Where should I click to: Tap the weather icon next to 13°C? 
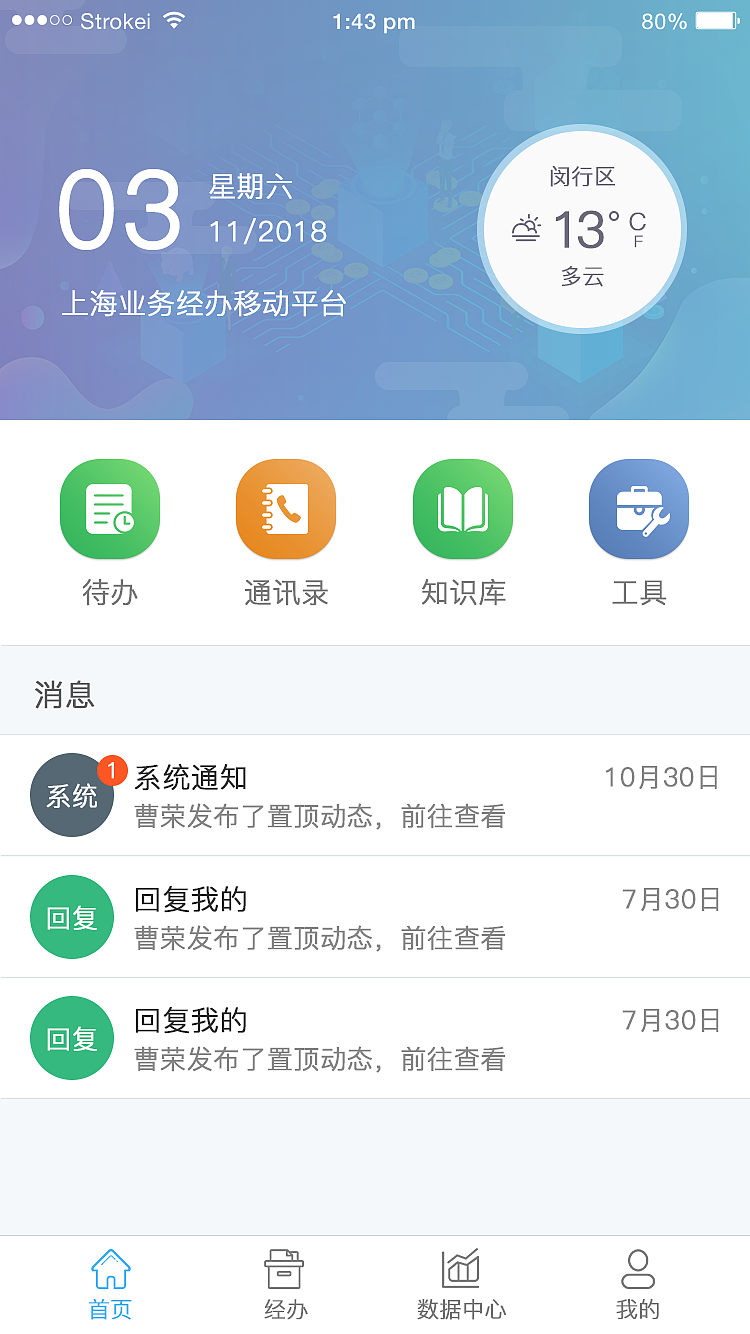coord(525,229)
